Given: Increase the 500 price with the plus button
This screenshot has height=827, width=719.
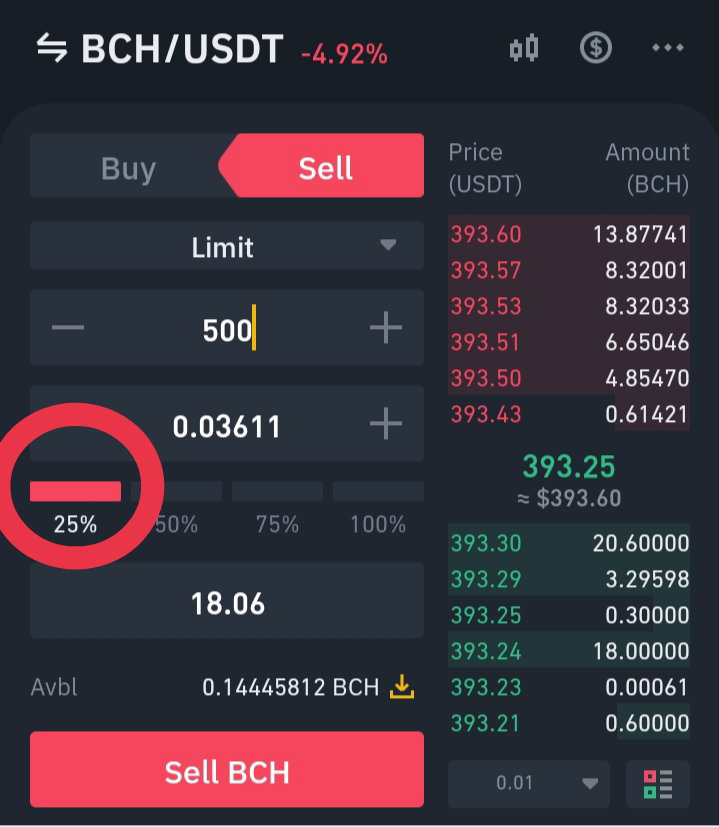Looking at the screenshot, I should [x=386, y=328].
